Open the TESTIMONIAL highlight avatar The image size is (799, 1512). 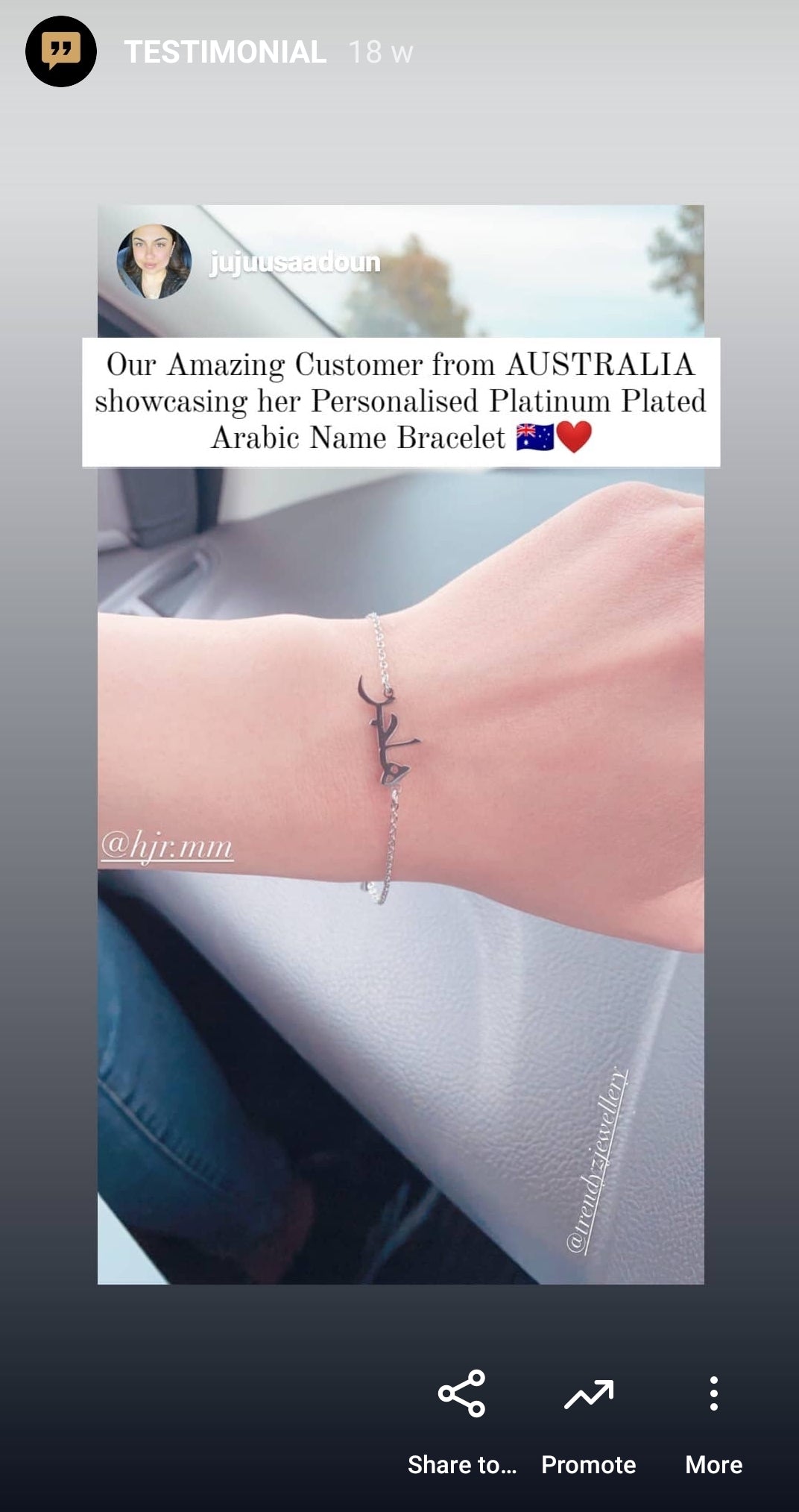[61, 51]
